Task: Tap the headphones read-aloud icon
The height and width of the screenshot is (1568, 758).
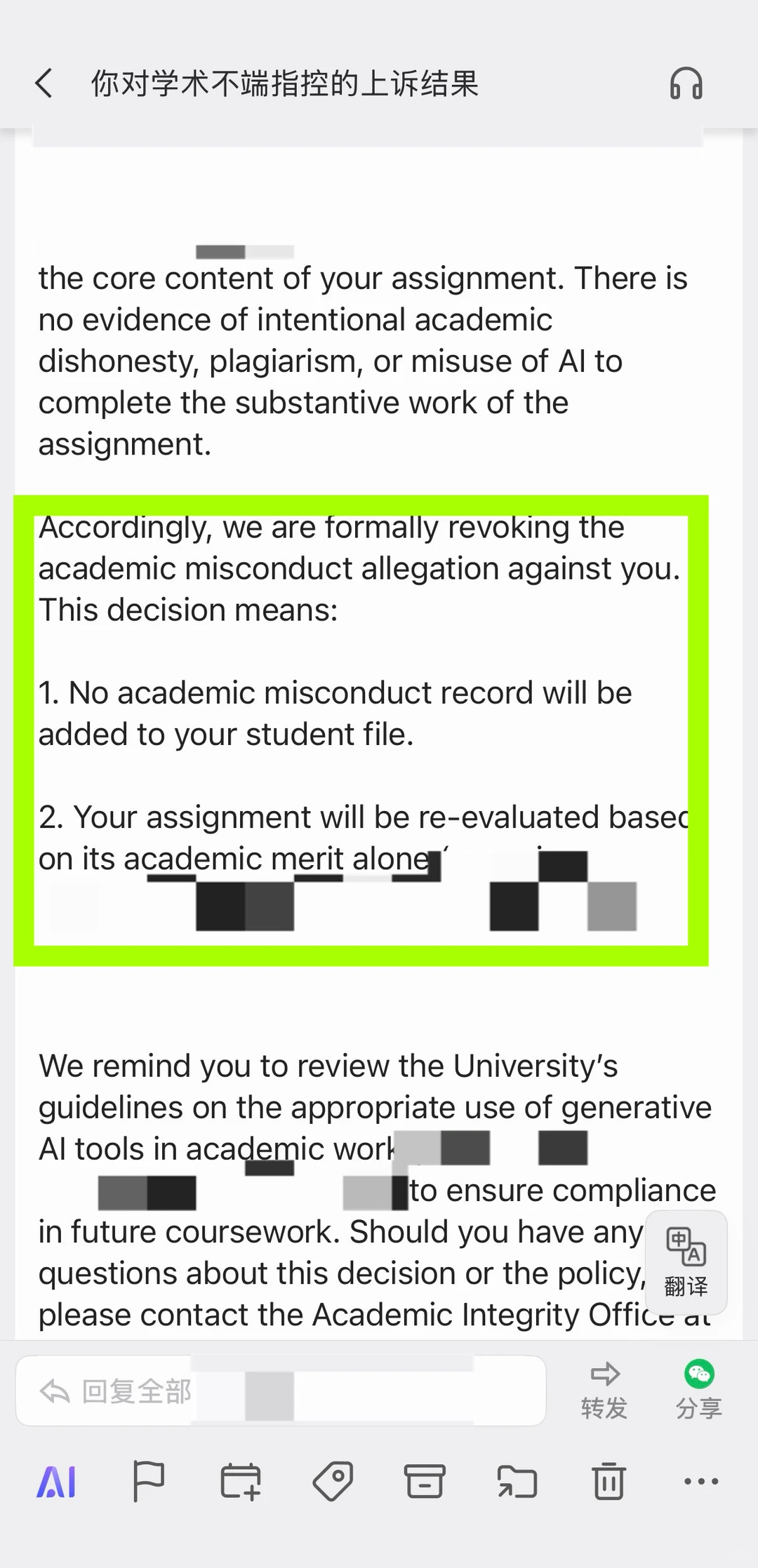Action: [686, 83]
